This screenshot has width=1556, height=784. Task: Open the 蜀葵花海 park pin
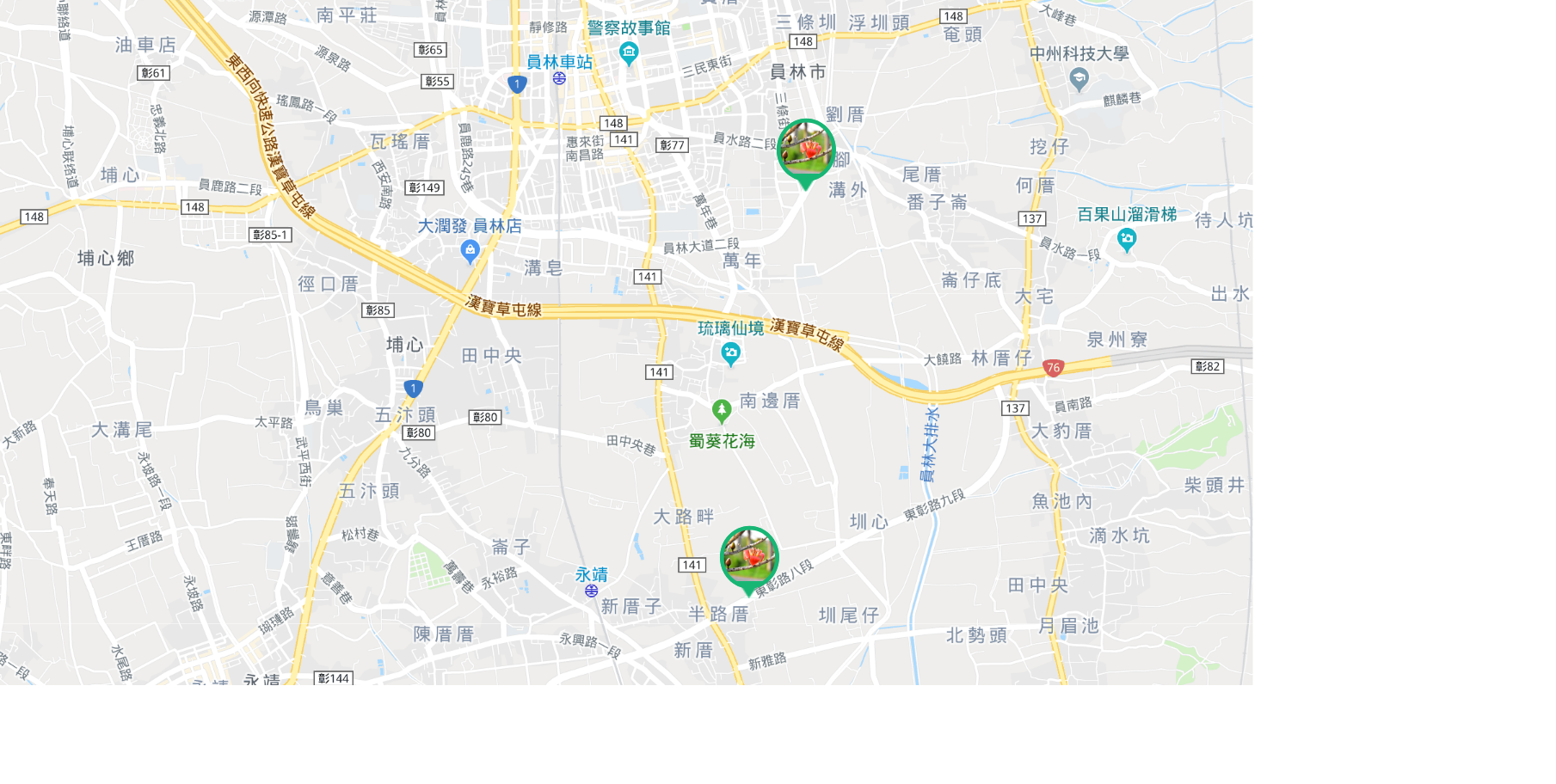click(x=722, y=410)
